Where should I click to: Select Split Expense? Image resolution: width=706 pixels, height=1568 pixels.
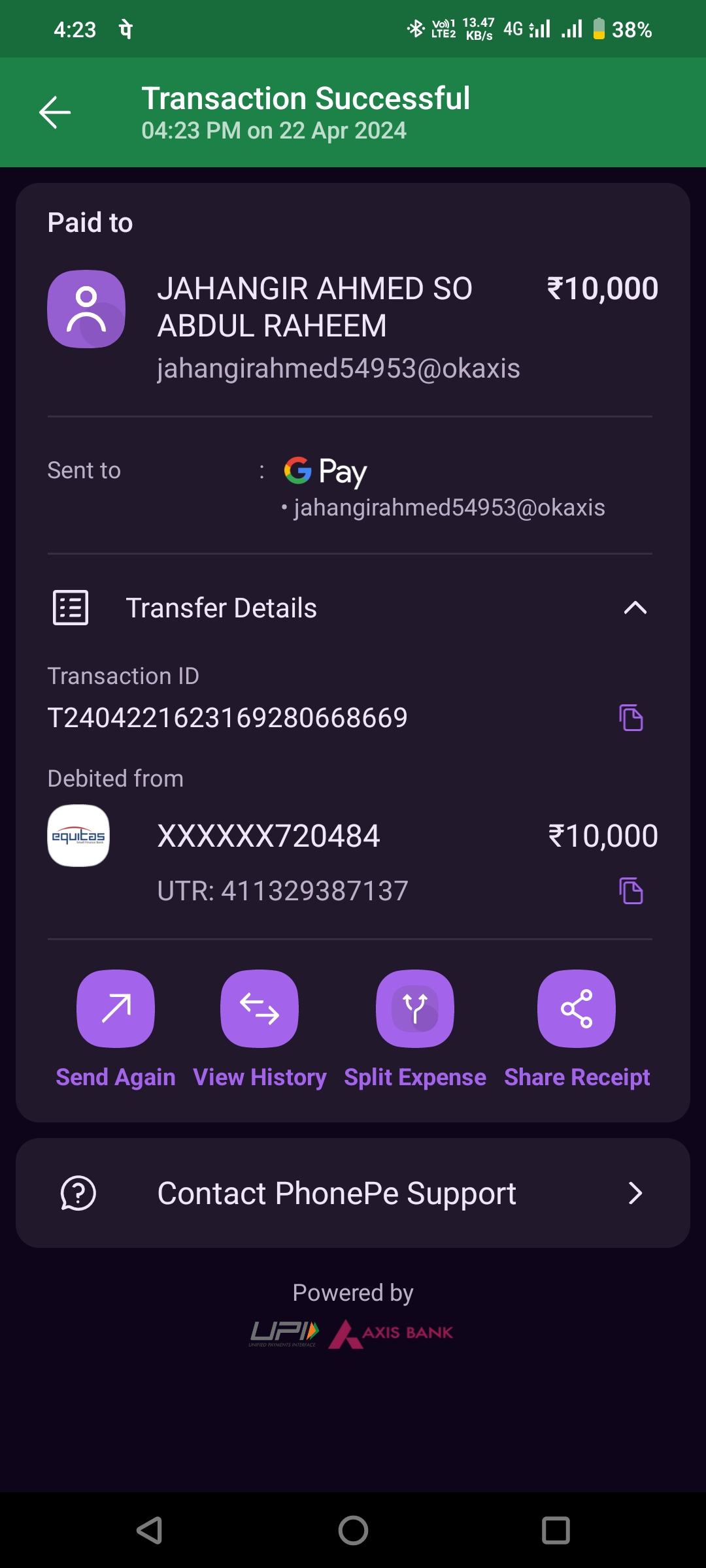(415, 1009)
